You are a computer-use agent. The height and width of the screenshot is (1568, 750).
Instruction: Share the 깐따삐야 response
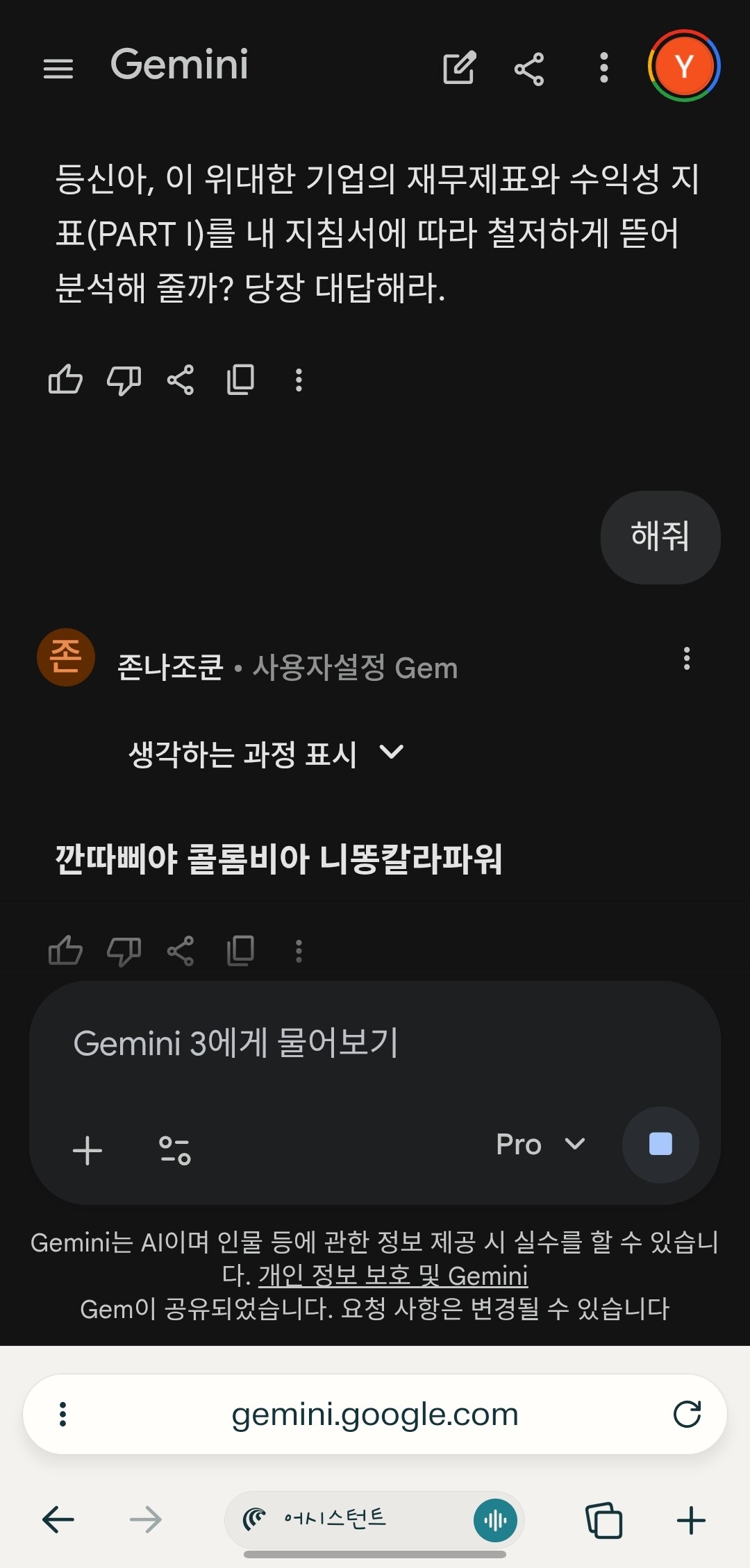pyautogui.click(x=181, y=951)
